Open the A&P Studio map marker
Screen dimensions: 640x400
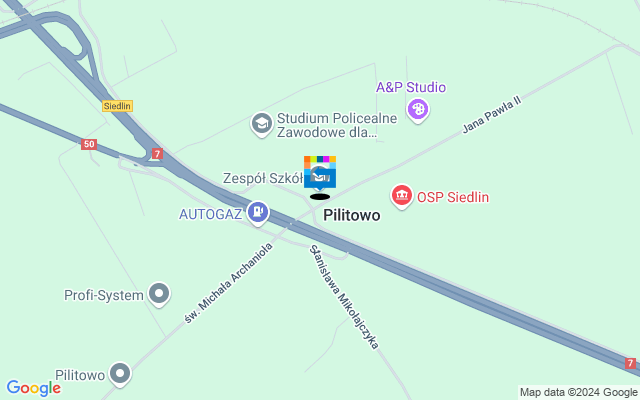click(418, 109)
